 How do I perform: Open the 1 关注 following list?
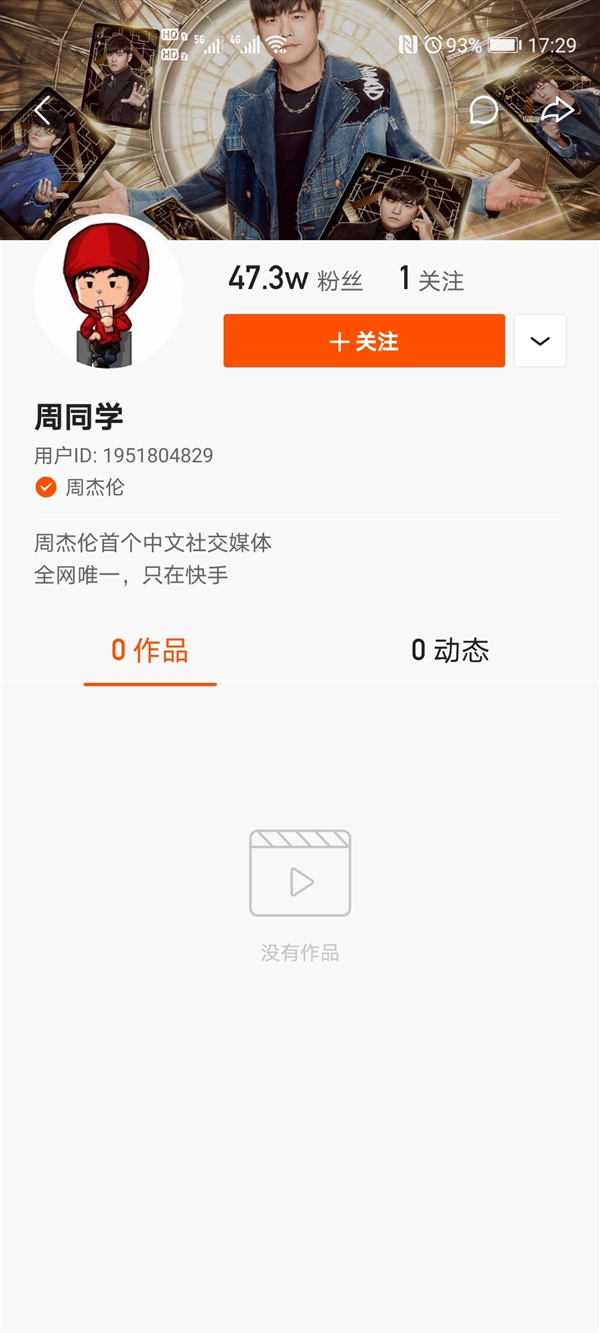click(x=431, y=279)
